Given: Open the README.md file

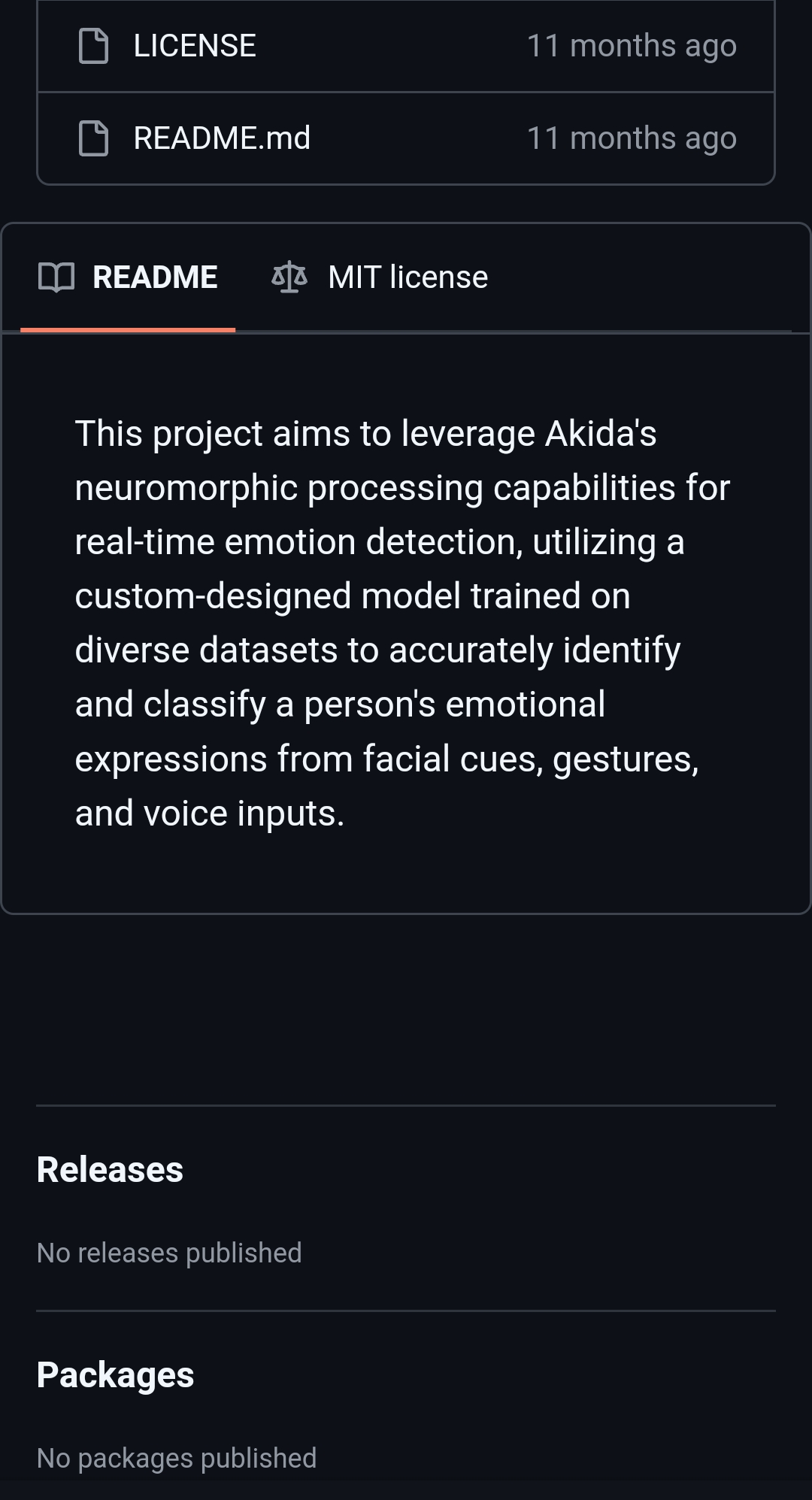Looking at the screenshot, I should [221, 138].
